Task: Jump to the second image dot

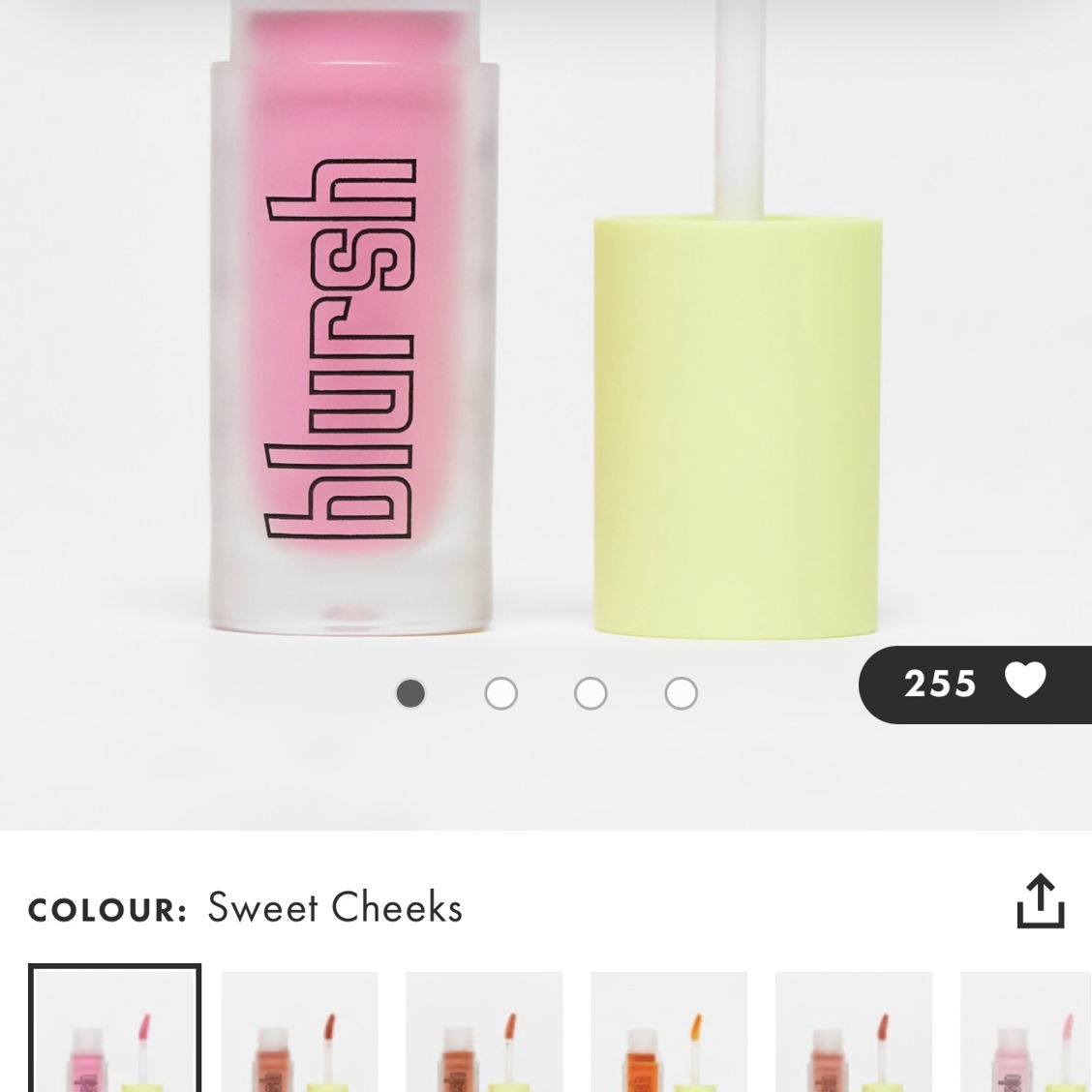Action: (500, 693)
